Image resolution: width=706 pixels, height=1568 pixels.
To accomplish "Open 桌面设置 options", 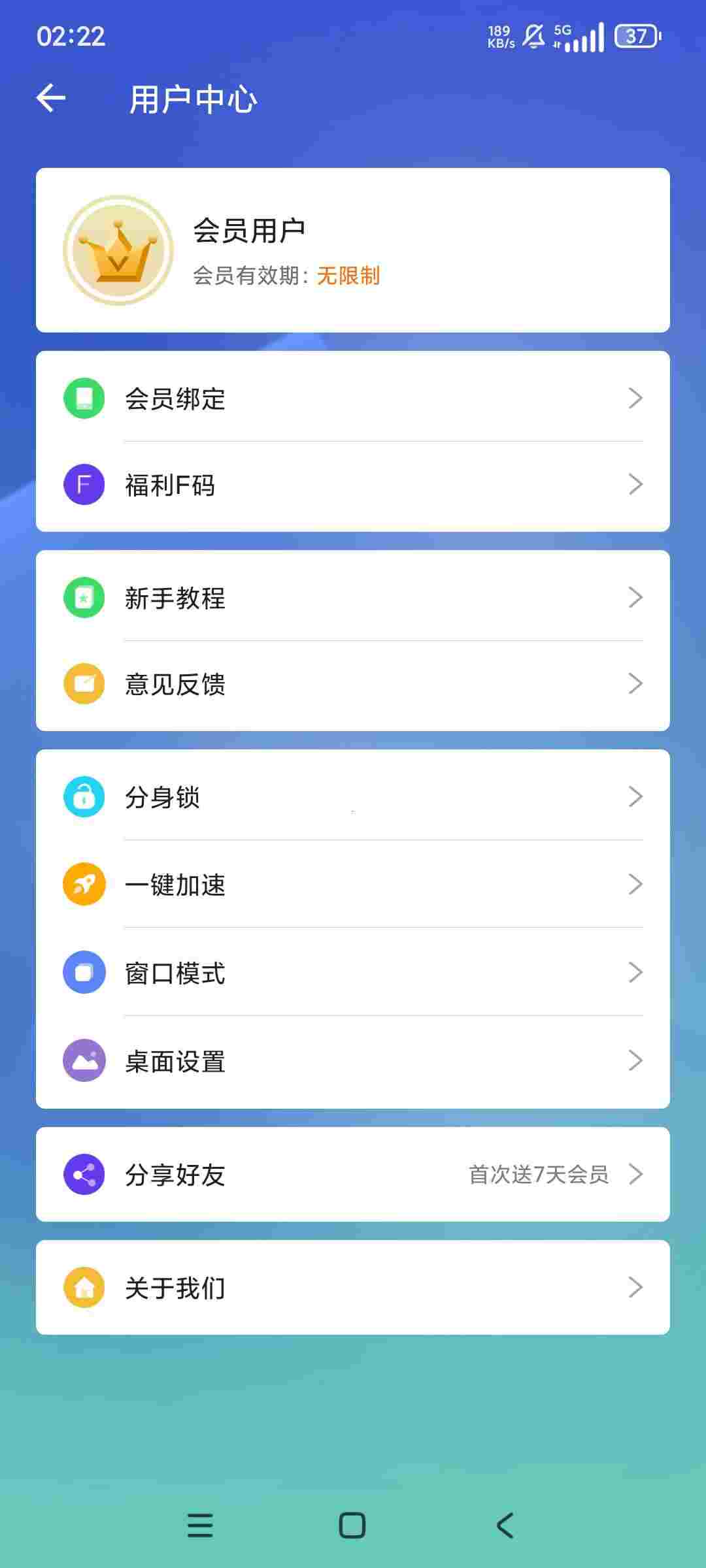I will pos(353,1060).
